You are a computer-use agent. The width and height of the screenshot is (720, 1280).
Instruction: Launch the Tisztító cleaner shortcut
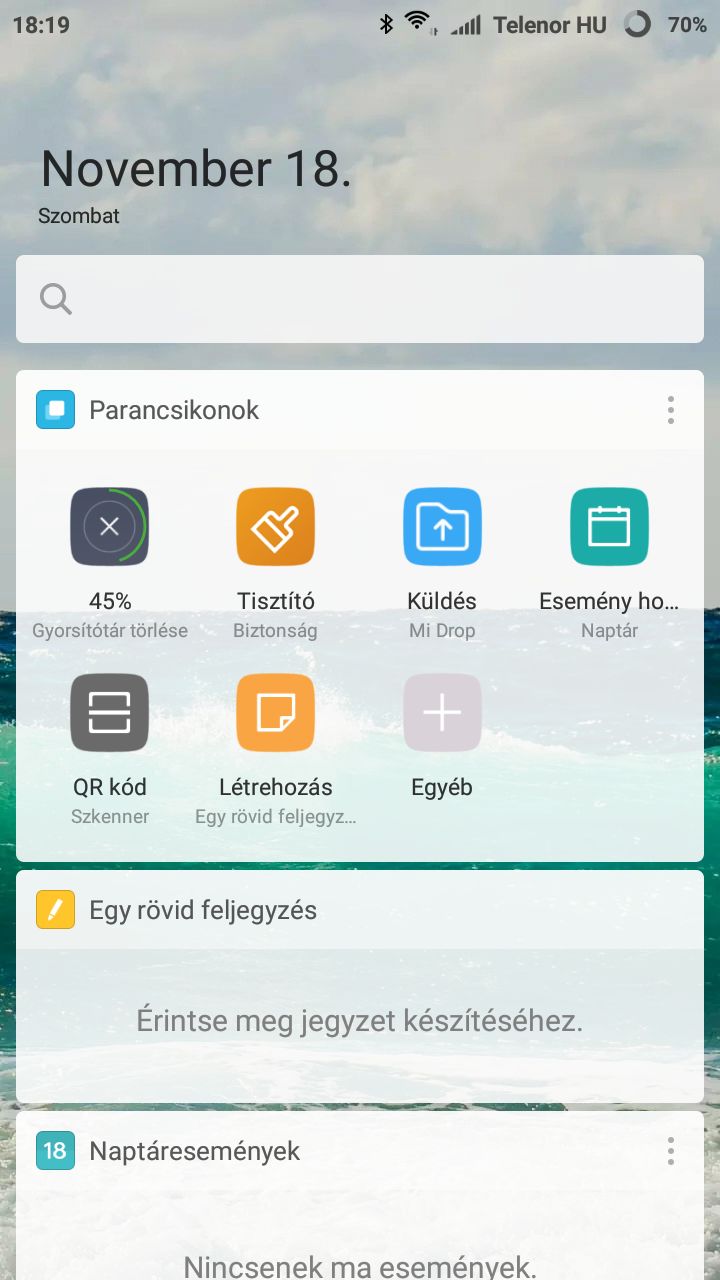click(275, 527)
